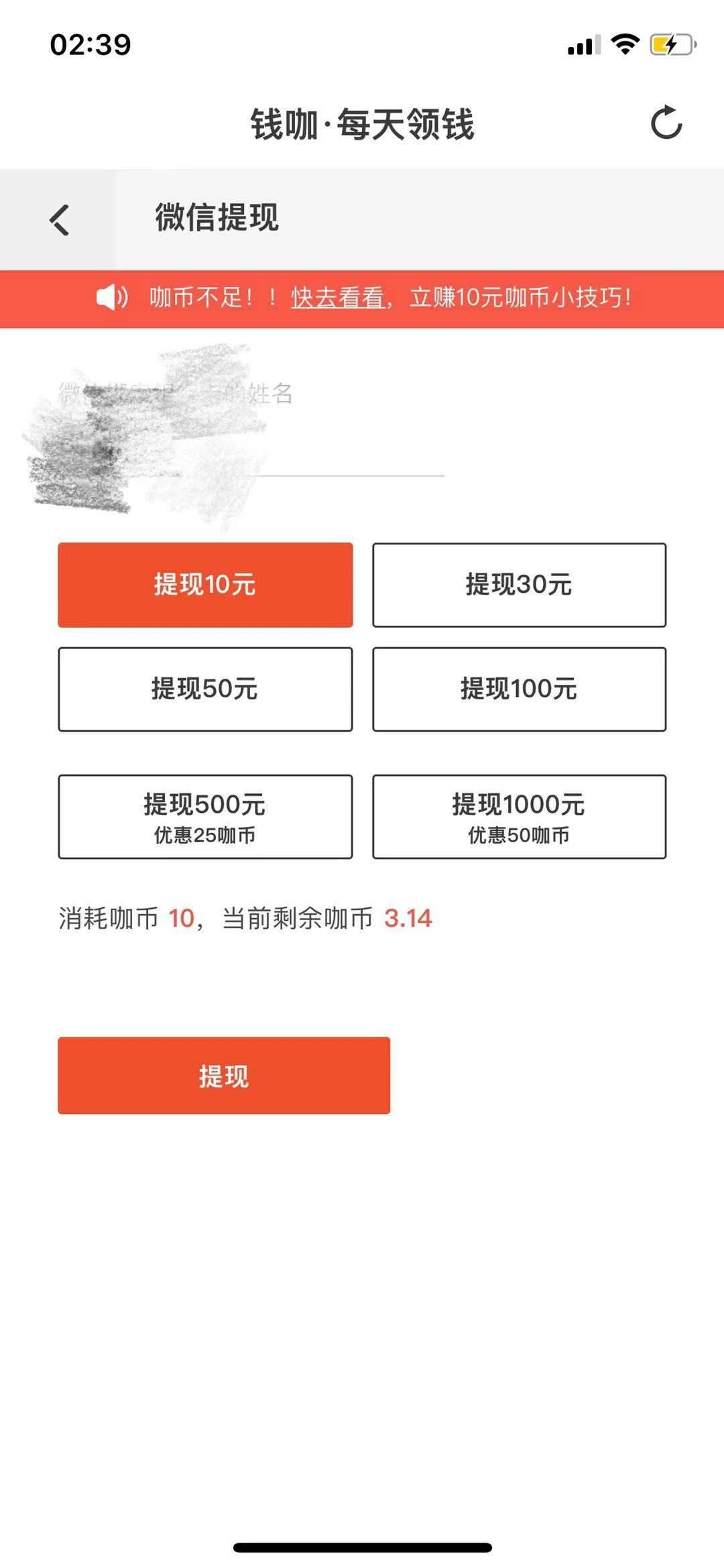Select the 提现30元 option
The height and width of the screenshot is (1568, 724).
click(x=518, y=585)
